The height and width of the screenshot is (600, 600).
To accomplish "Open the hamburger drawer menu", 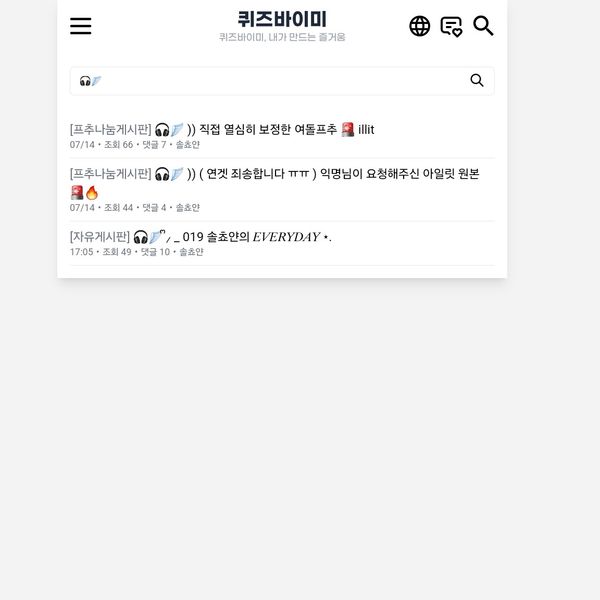I will 81,26.
